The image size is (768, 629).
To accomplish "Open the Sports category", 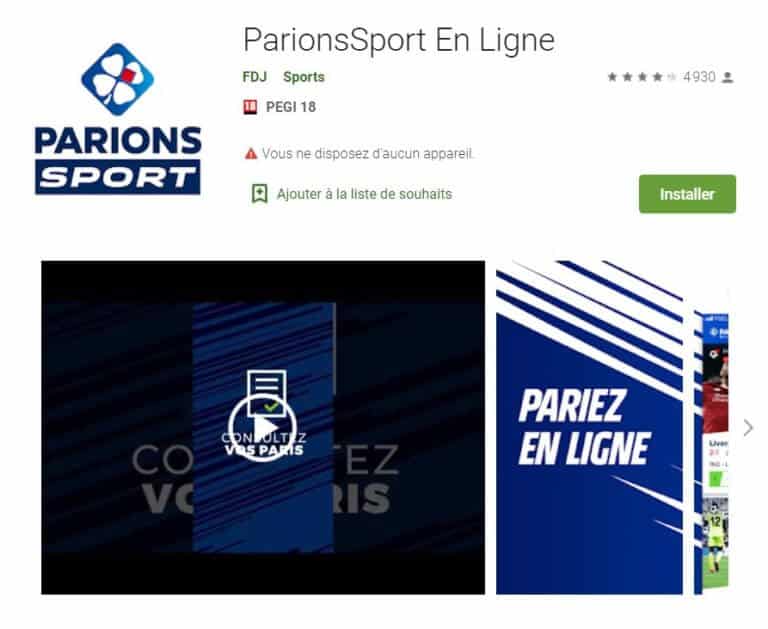I will click(303, 77).
